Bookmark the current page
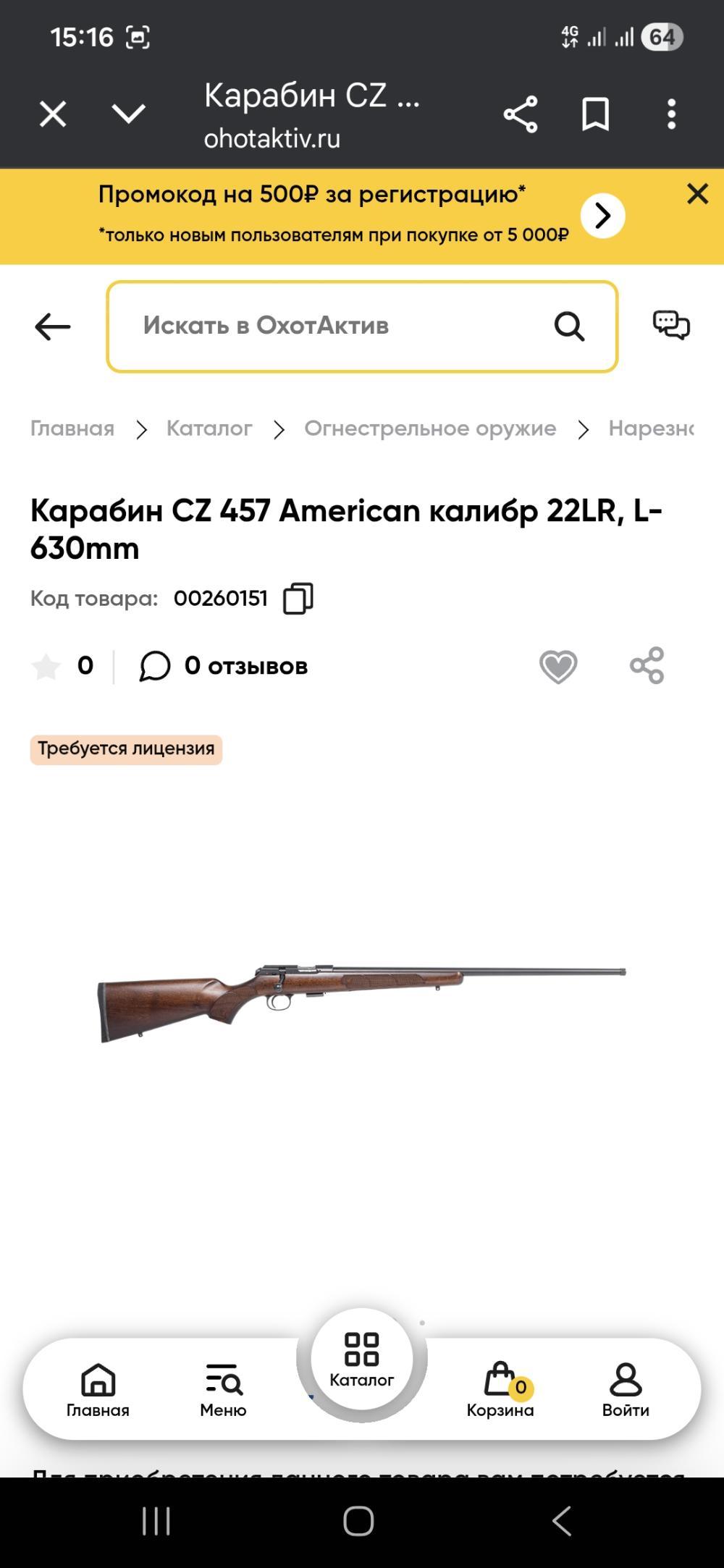This screenshot has width=724, height=1568. pos(594,112)
